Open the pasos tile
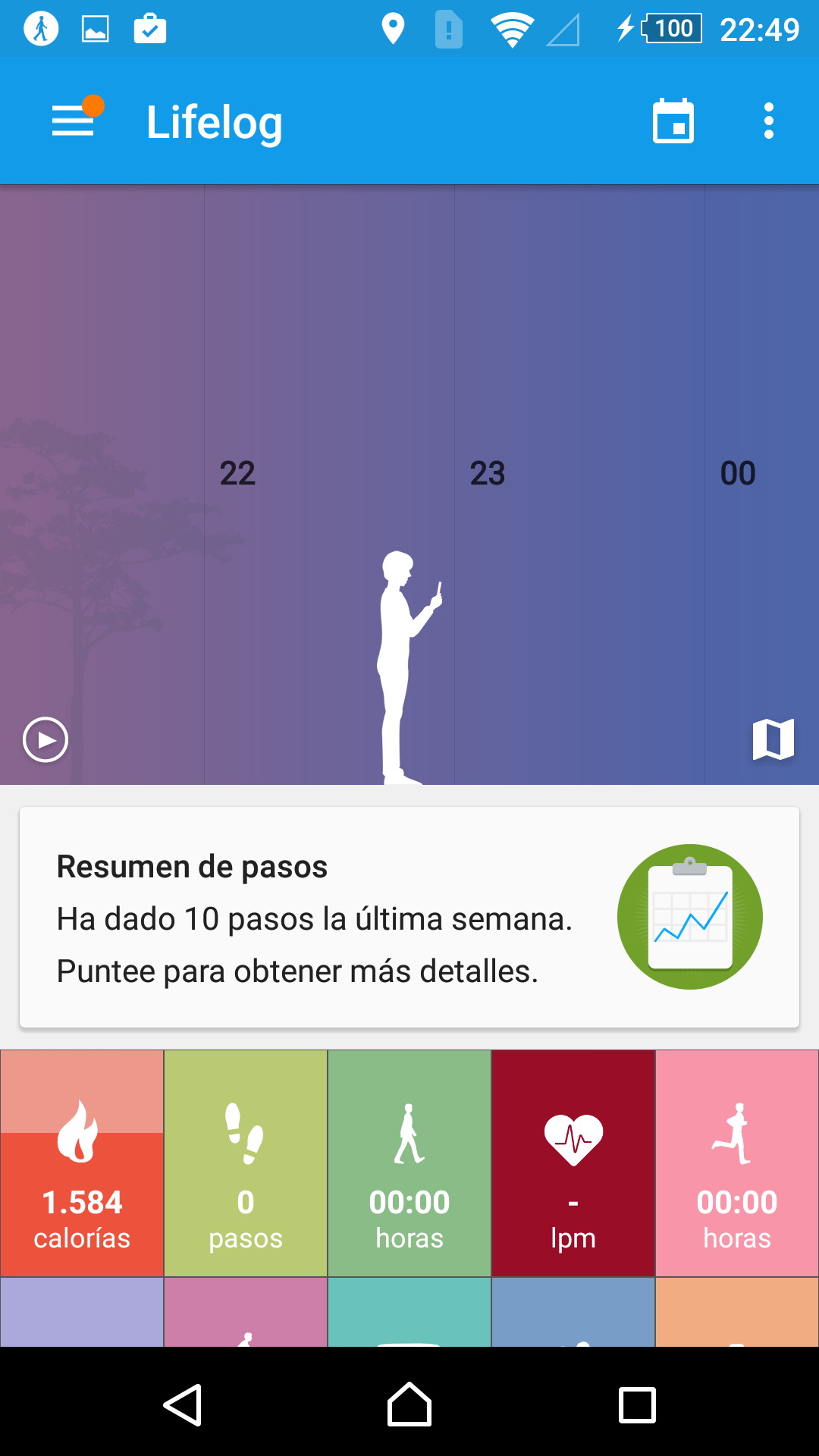Image resolution: width=819 pixels, height=1456 pixels. click(246, 1163)
